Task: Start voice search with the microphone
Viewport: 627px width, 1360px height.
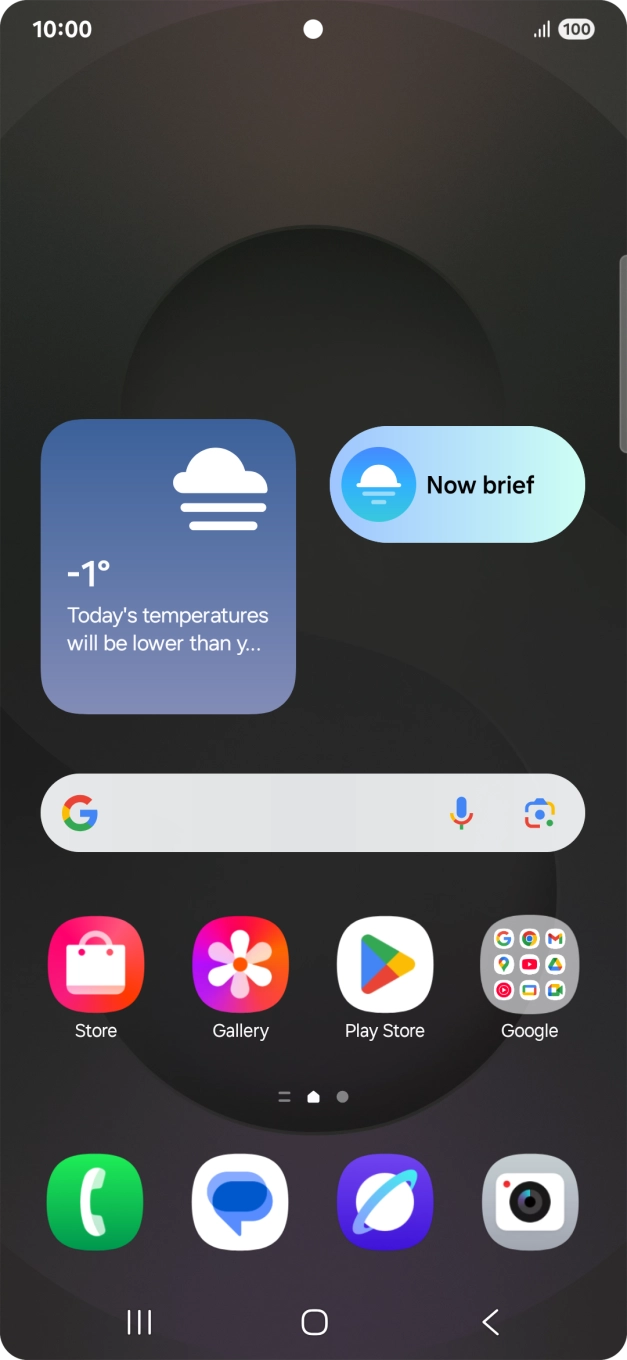Action: click(x=461, y=813)
